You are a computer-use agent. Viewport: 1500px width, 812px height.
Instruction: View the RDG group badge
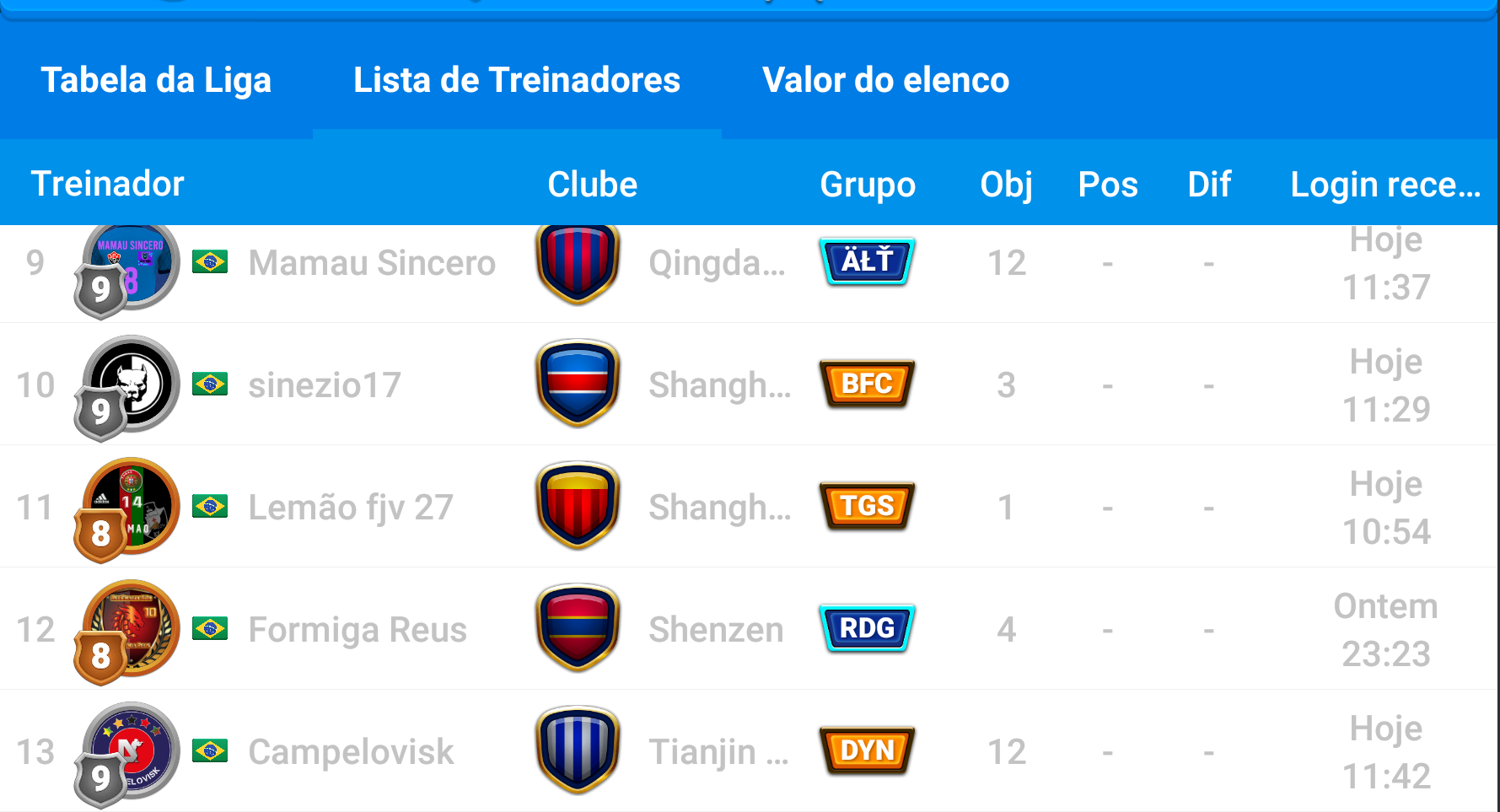(867, 629)
